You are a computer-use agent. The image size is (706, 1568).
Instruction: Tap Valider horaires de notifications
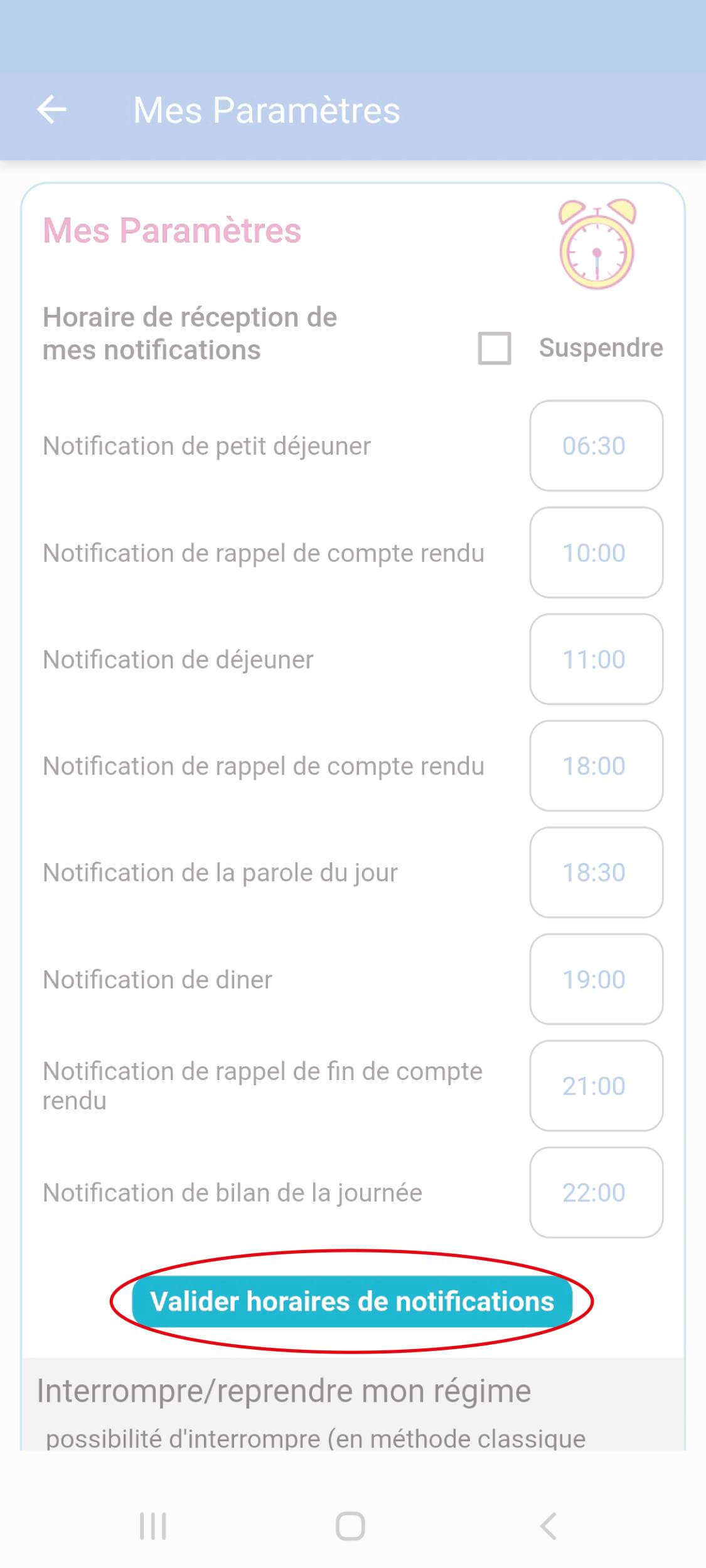click(x=352, y=1301)
